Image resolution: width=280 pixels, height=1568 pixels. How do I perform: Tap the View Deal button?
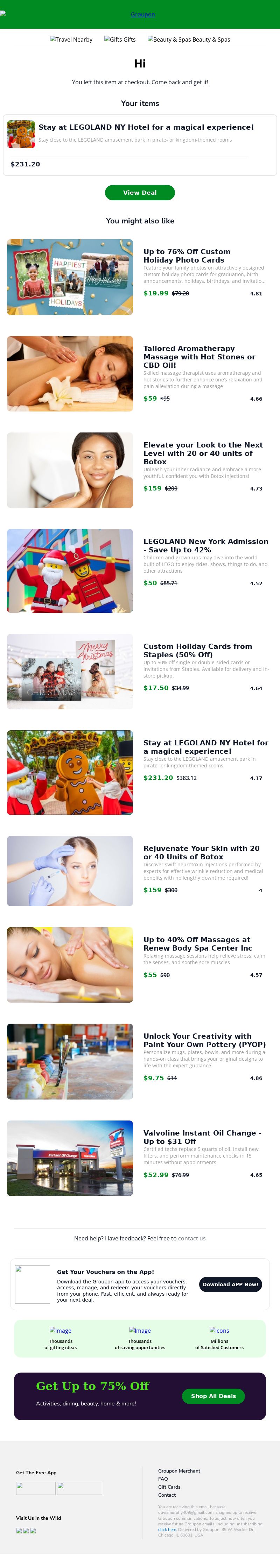(x=140, y=192)
